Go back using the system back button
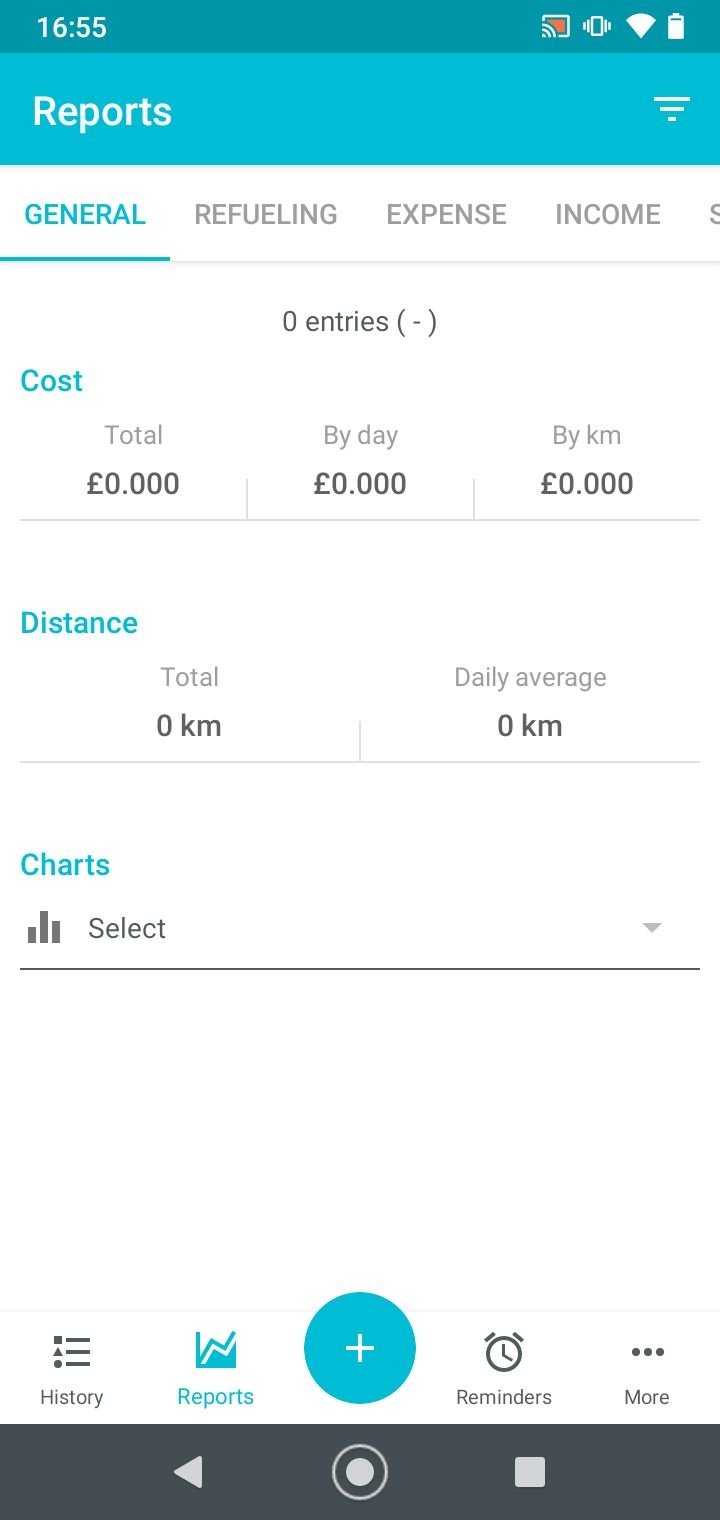The width and height of the screenshot is (720, 1520). pos(188,1472)
